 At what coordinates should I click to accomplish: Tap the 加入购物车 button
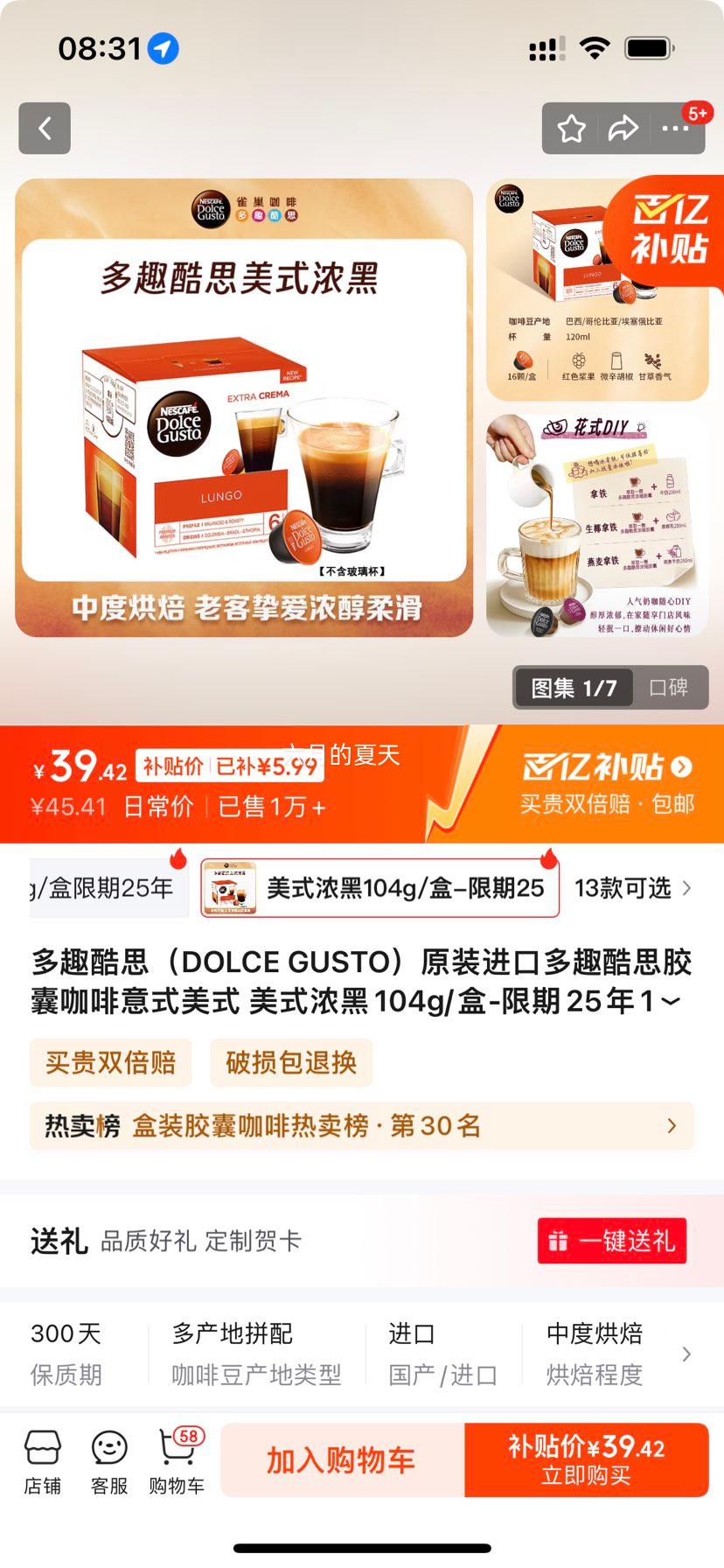point(341,1459)
